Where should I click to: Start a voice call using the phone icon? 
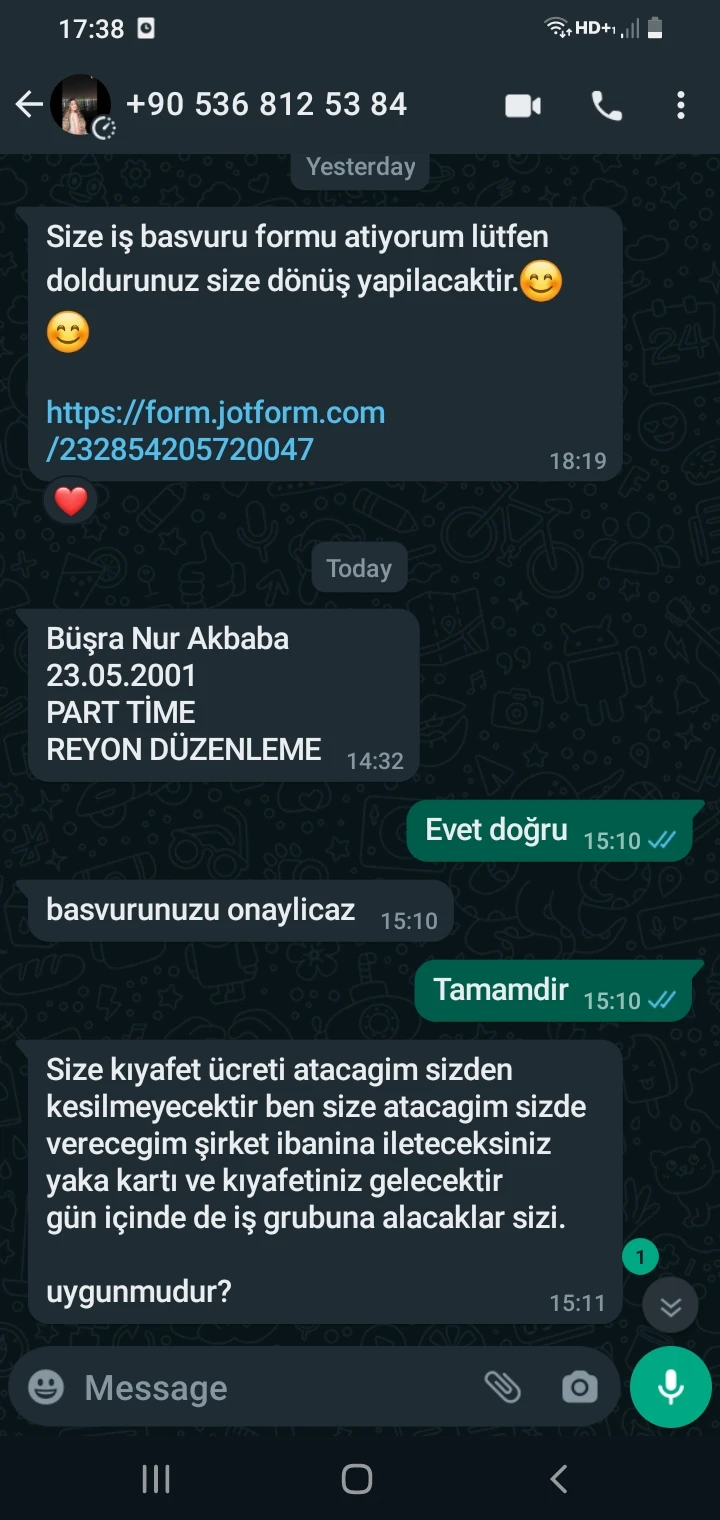[x=608, y=104]
